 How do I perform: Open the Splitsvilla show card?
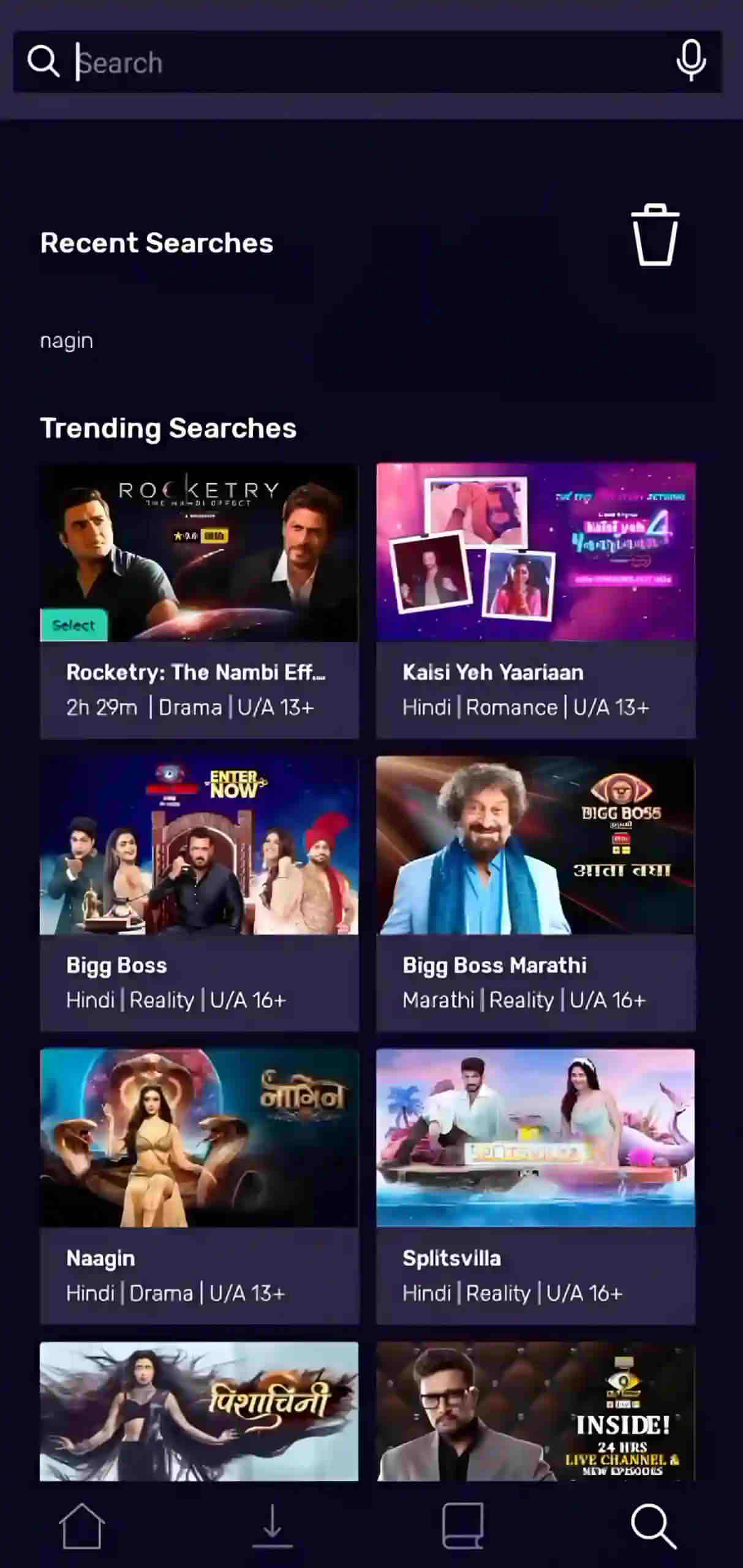(535, 1186)
